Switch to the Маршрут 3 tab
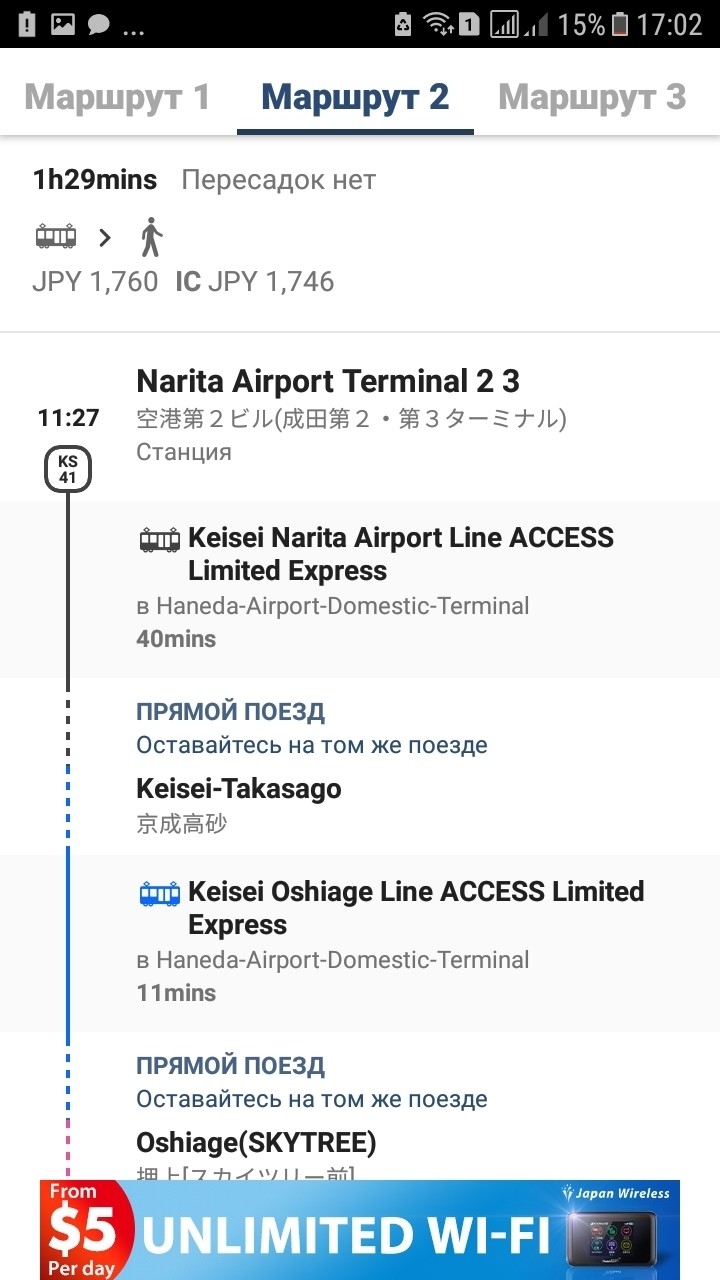 click(x=592, y=97)
